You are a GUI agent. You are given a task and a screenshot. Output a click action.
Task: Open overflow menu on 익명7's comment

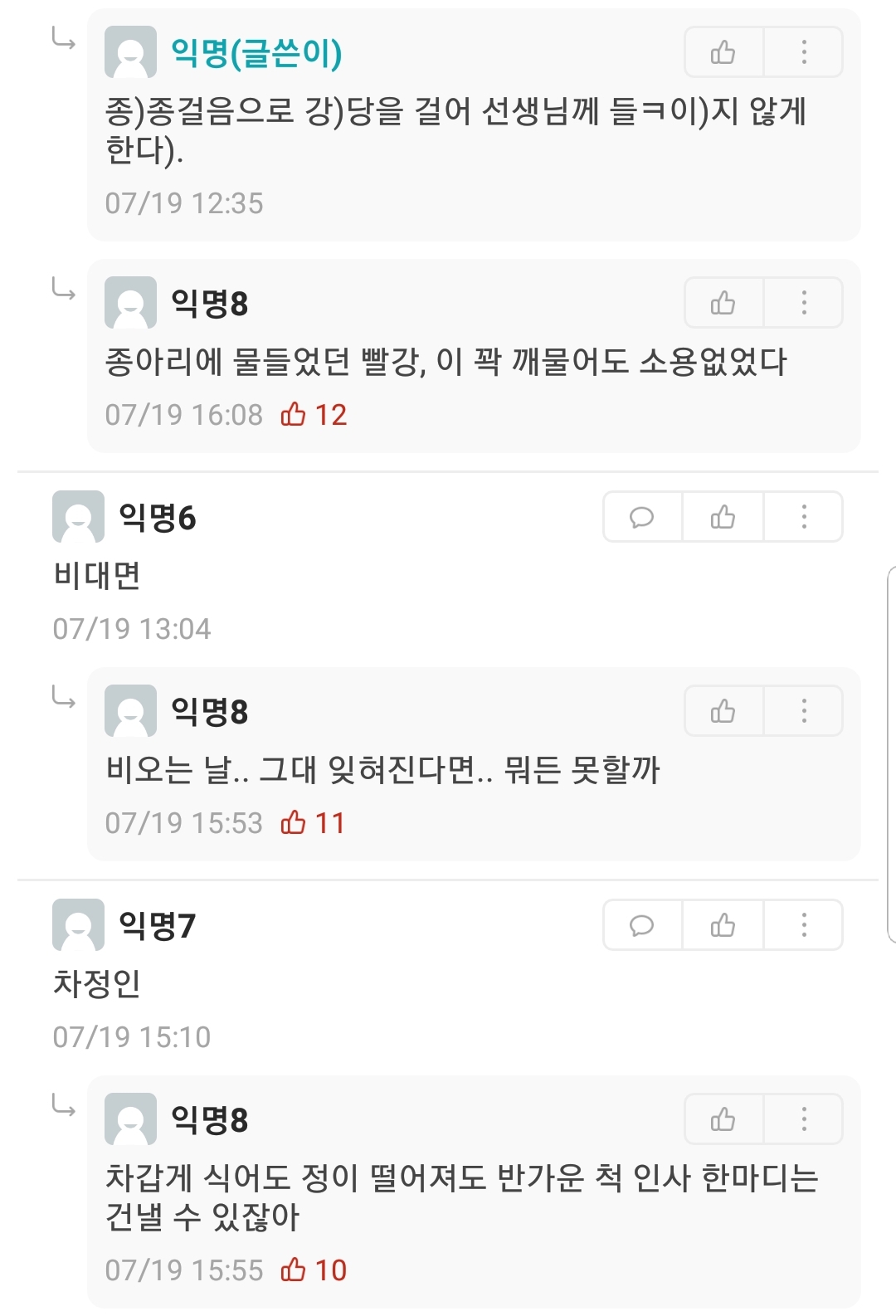coord(803,925)
